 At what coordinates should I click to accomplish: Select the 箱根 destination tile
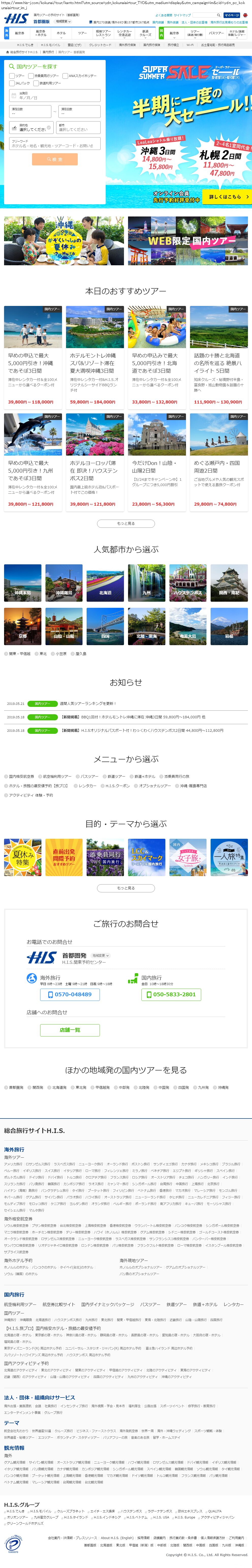[x=229, y=626]
